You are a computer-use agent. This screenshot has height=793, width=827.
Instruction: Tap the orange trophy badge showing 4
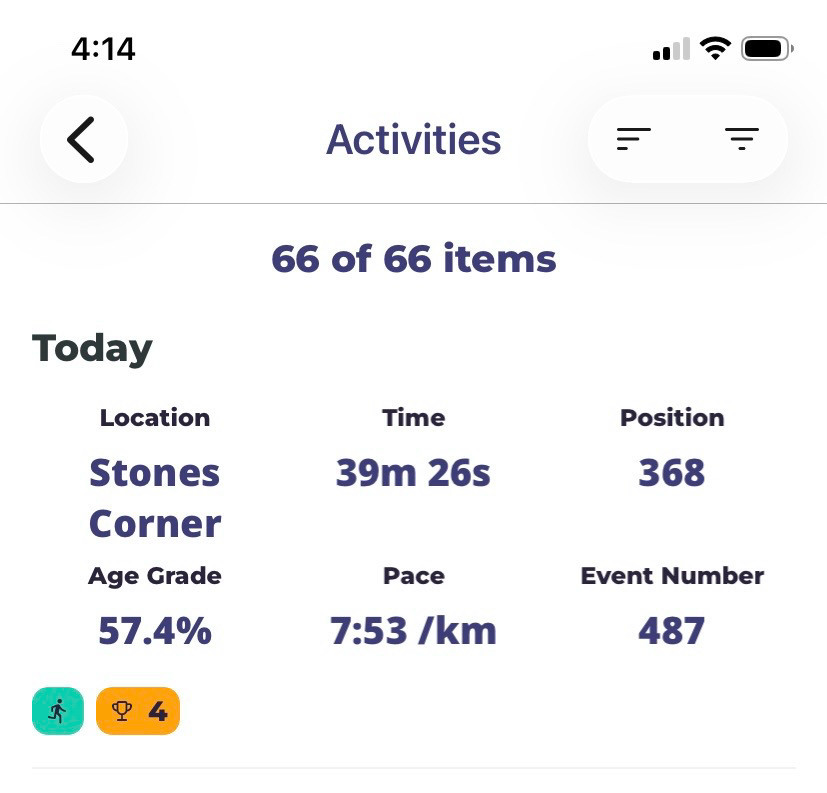coord(138,711)
